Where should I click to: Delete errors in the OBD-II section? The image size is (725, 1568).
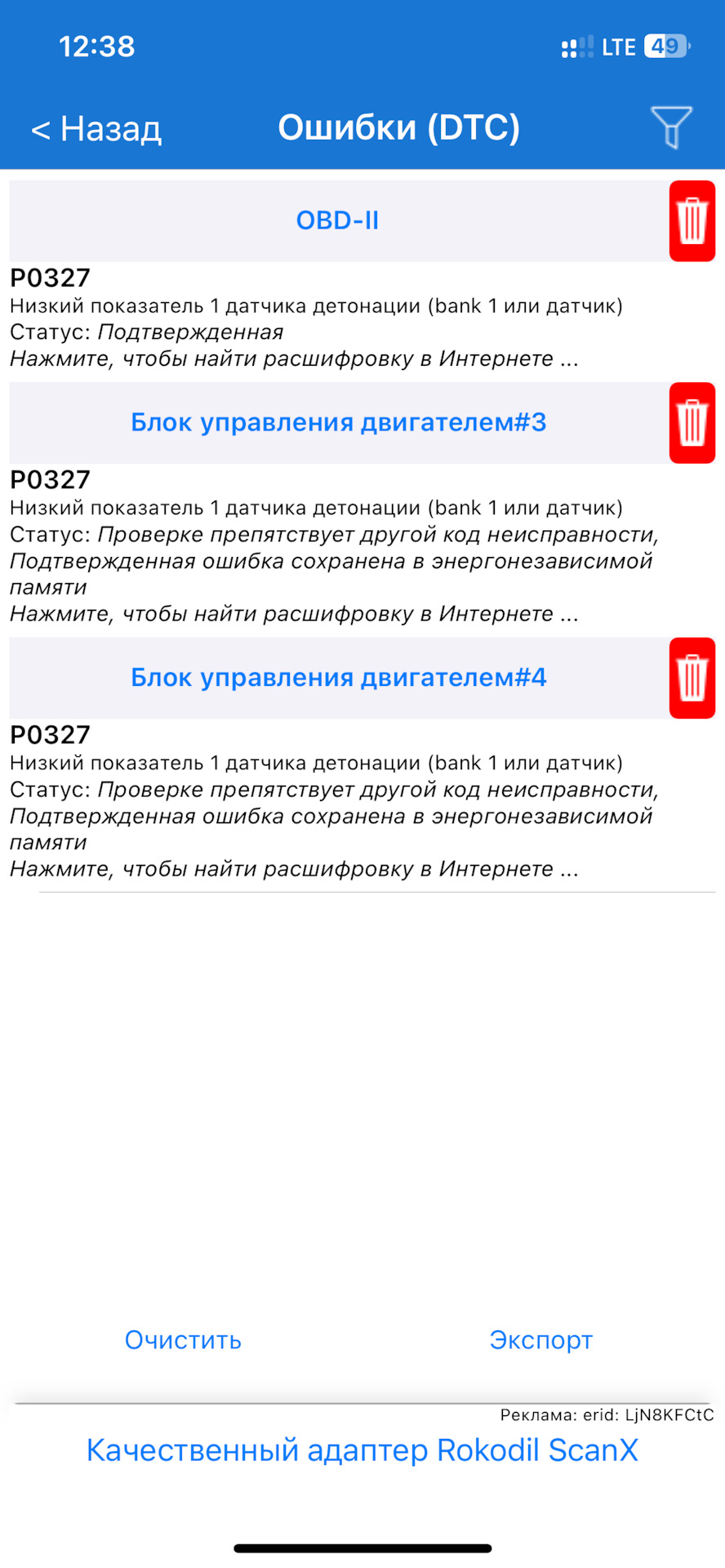692,221
